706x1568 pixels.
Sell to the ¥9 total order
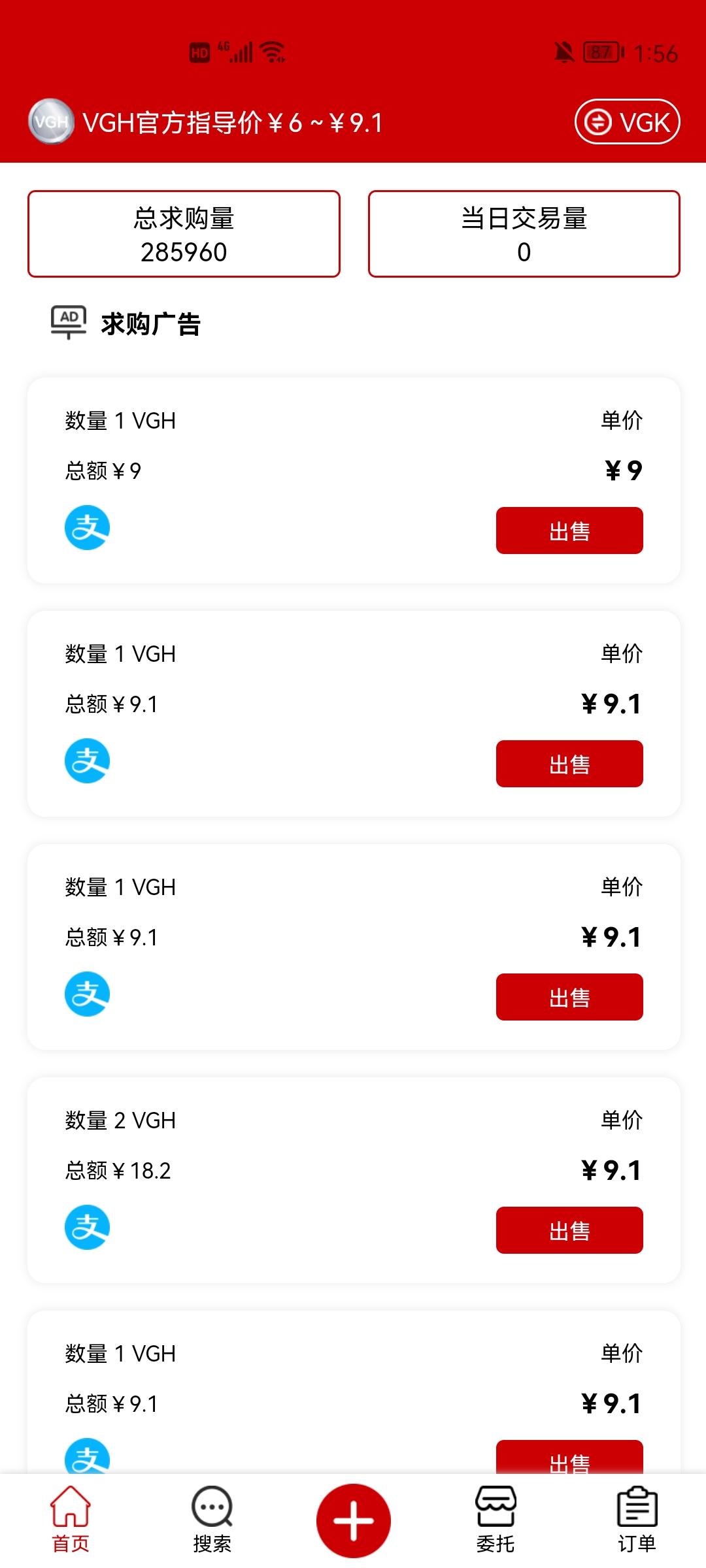click(569, 531)
